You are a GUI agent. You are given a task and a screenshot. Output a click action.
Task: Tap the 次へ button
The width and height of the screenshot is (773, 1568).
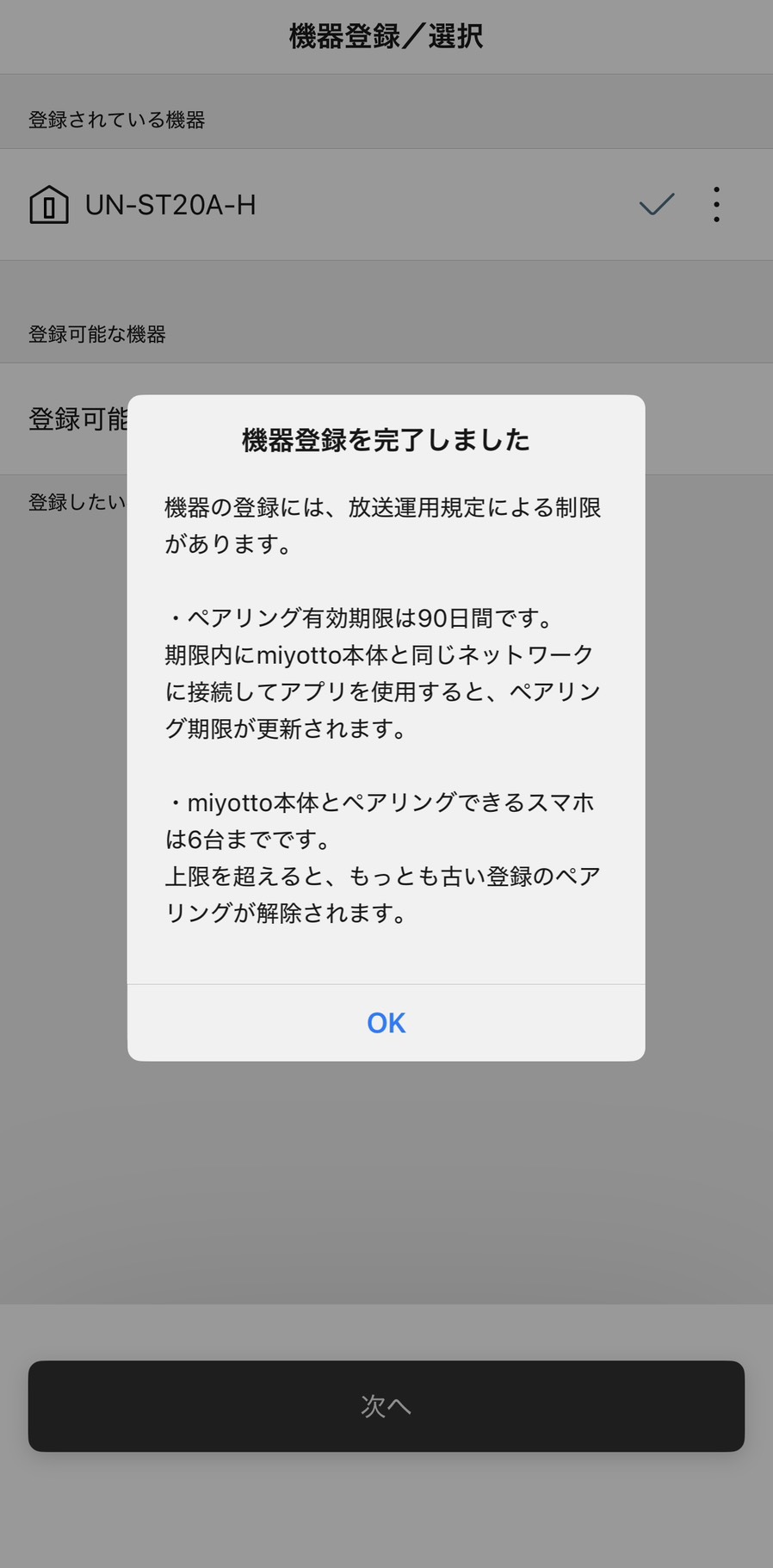point(386,1406)
